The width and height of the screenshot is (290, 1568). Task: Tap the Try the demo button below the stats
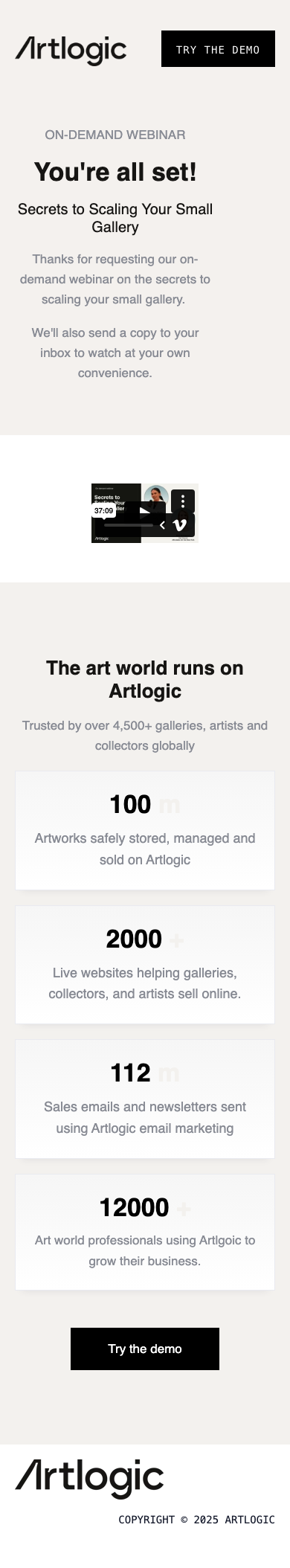pyautogui.click(x=145, y=1349)
